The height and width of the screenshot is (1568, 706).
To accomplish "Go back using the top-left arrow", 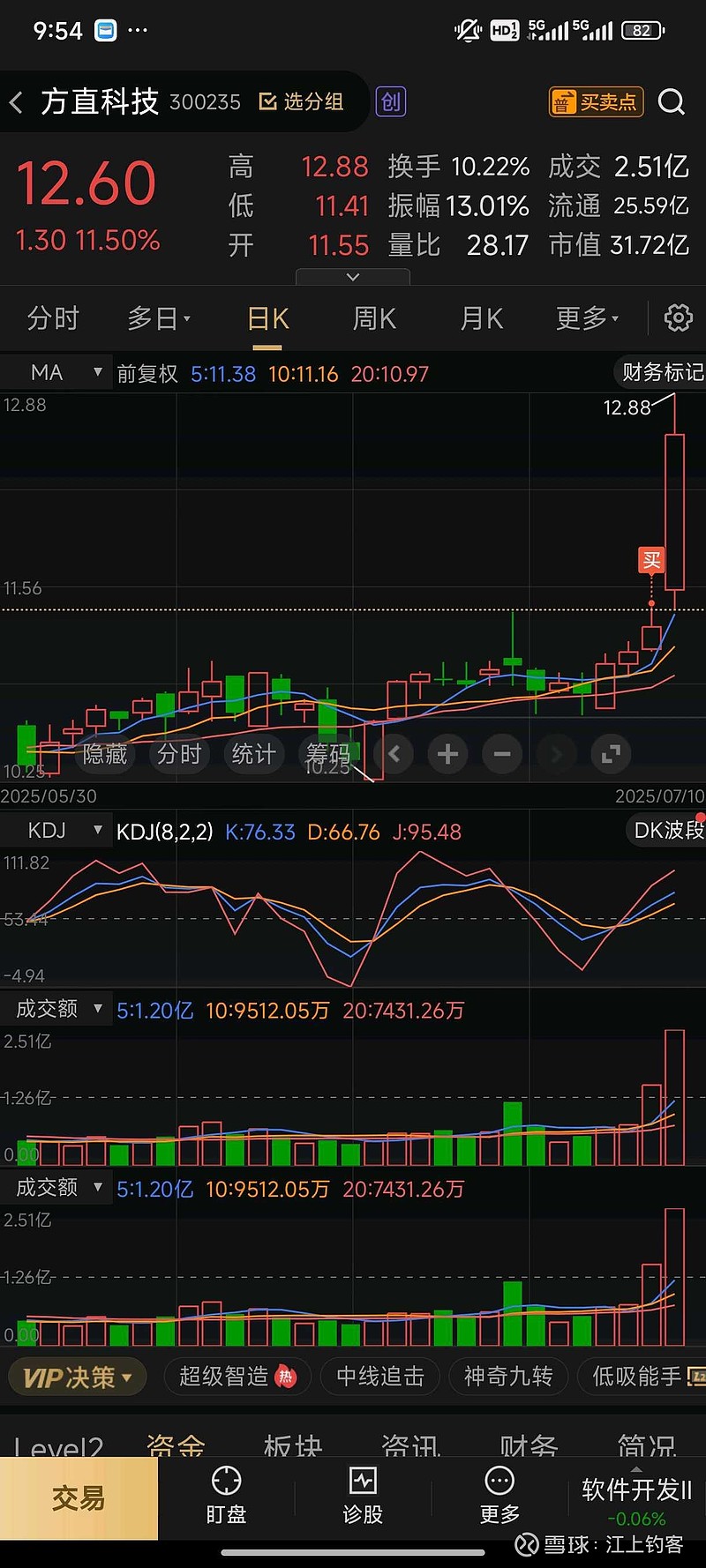I will click(17, 102).
